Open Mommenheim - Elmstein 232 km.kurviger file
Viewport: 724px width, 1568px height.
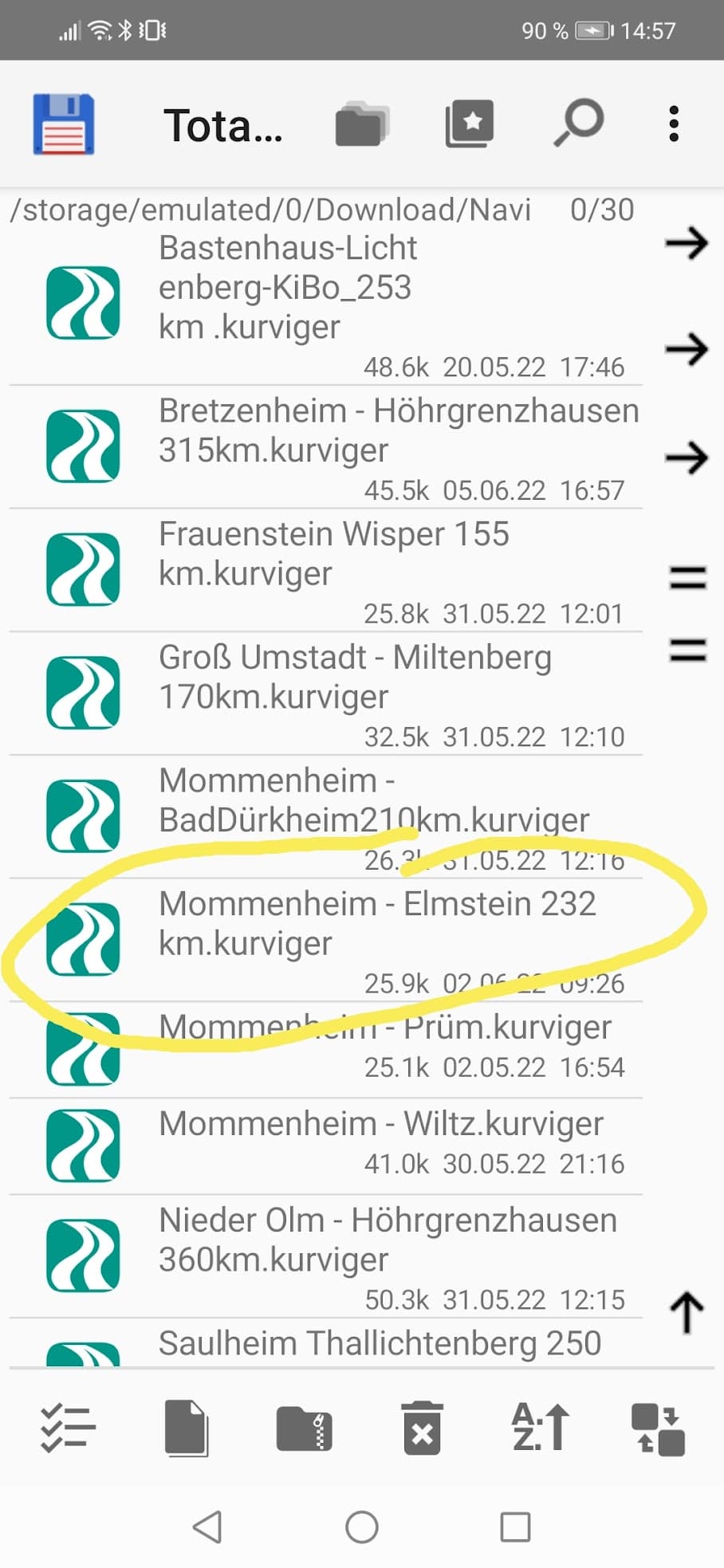(x=325, y=941)
